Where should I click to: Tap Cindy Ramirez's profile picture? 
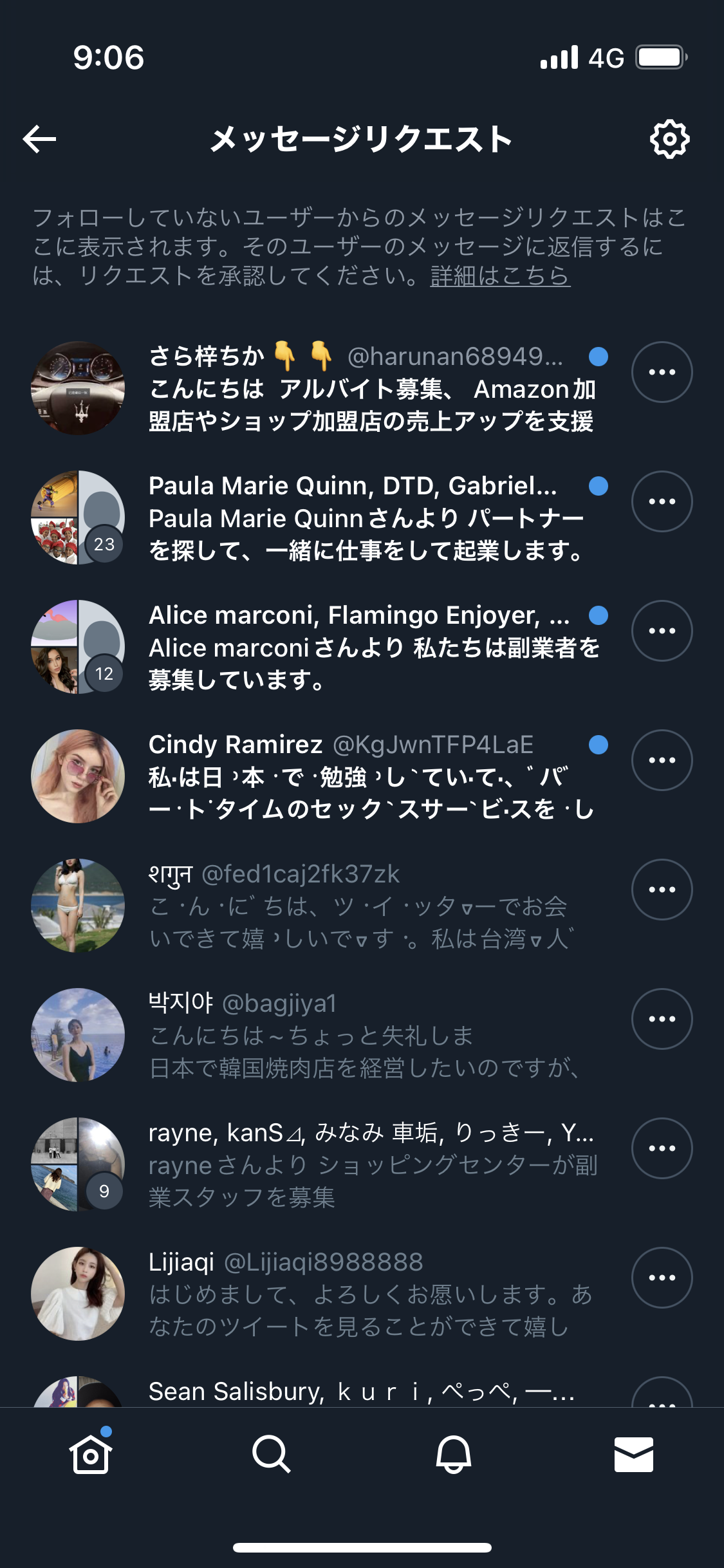pos(77,776)
